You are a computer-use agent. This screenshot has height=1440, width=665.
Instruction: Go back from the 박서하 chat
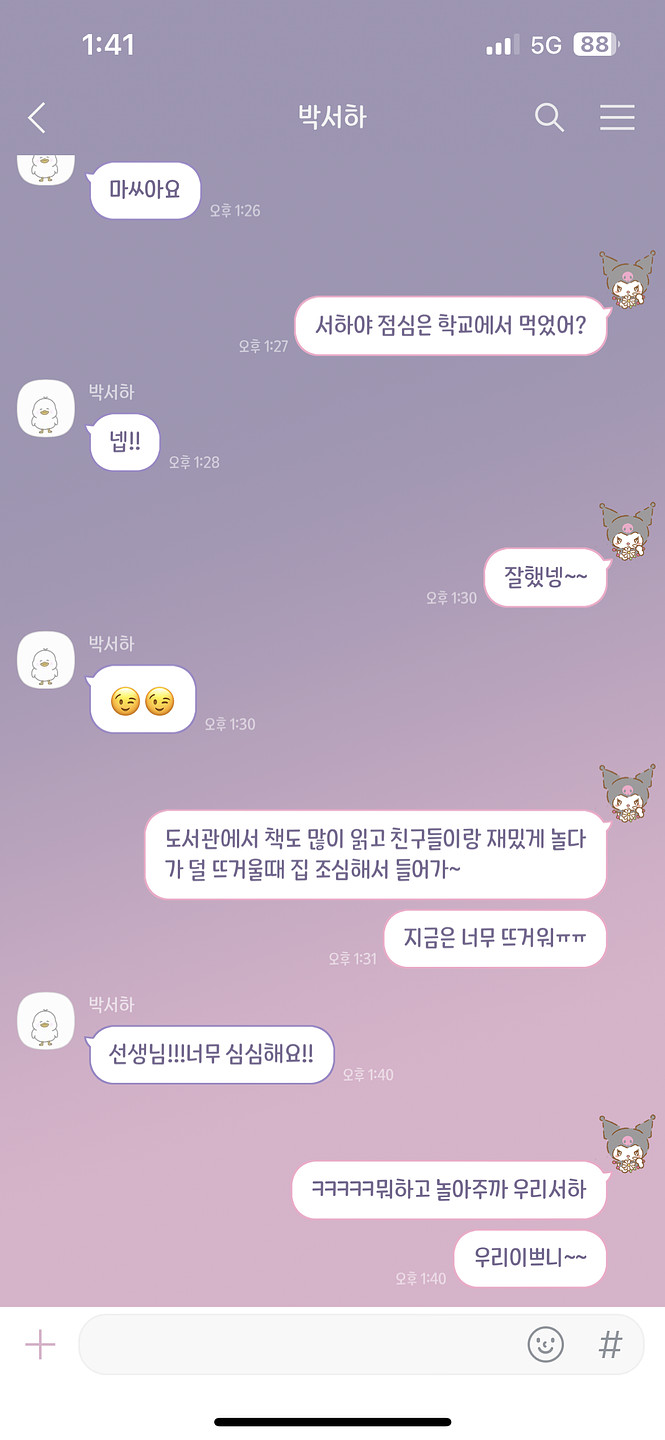point(38,118)
